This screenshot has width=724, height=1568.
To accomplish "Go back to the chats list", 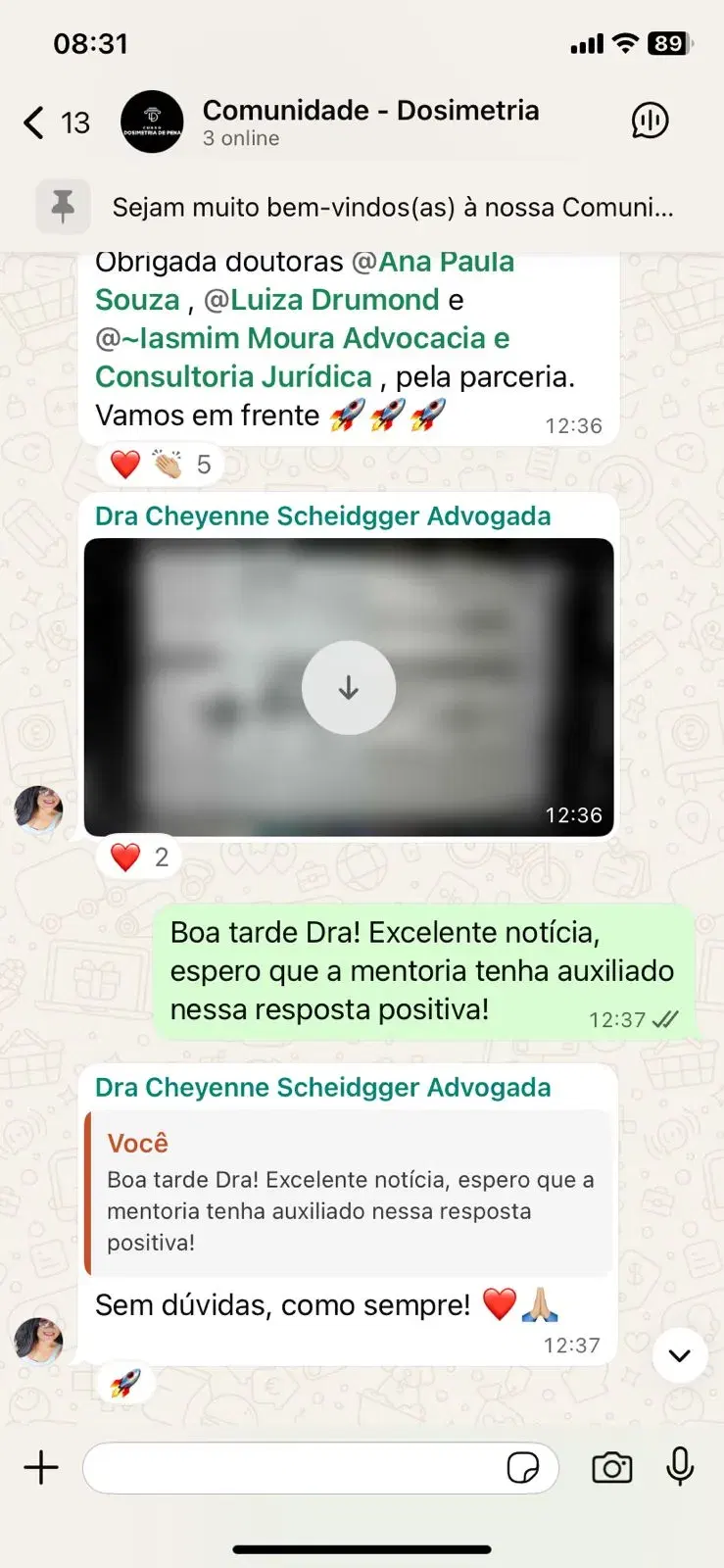I will click(54, 122).
